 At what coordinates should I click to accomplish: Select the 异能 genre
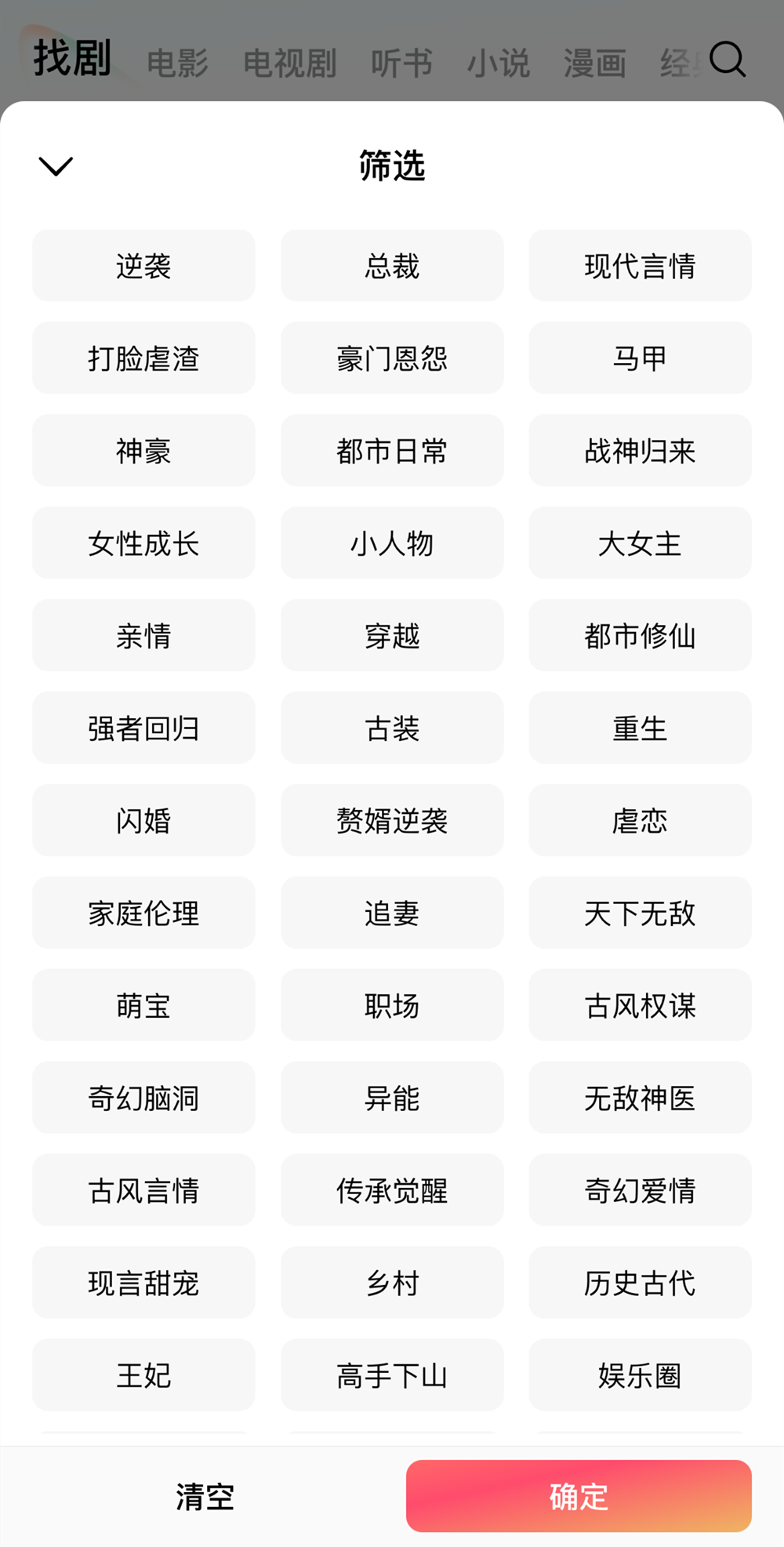tap(392, 1099)
